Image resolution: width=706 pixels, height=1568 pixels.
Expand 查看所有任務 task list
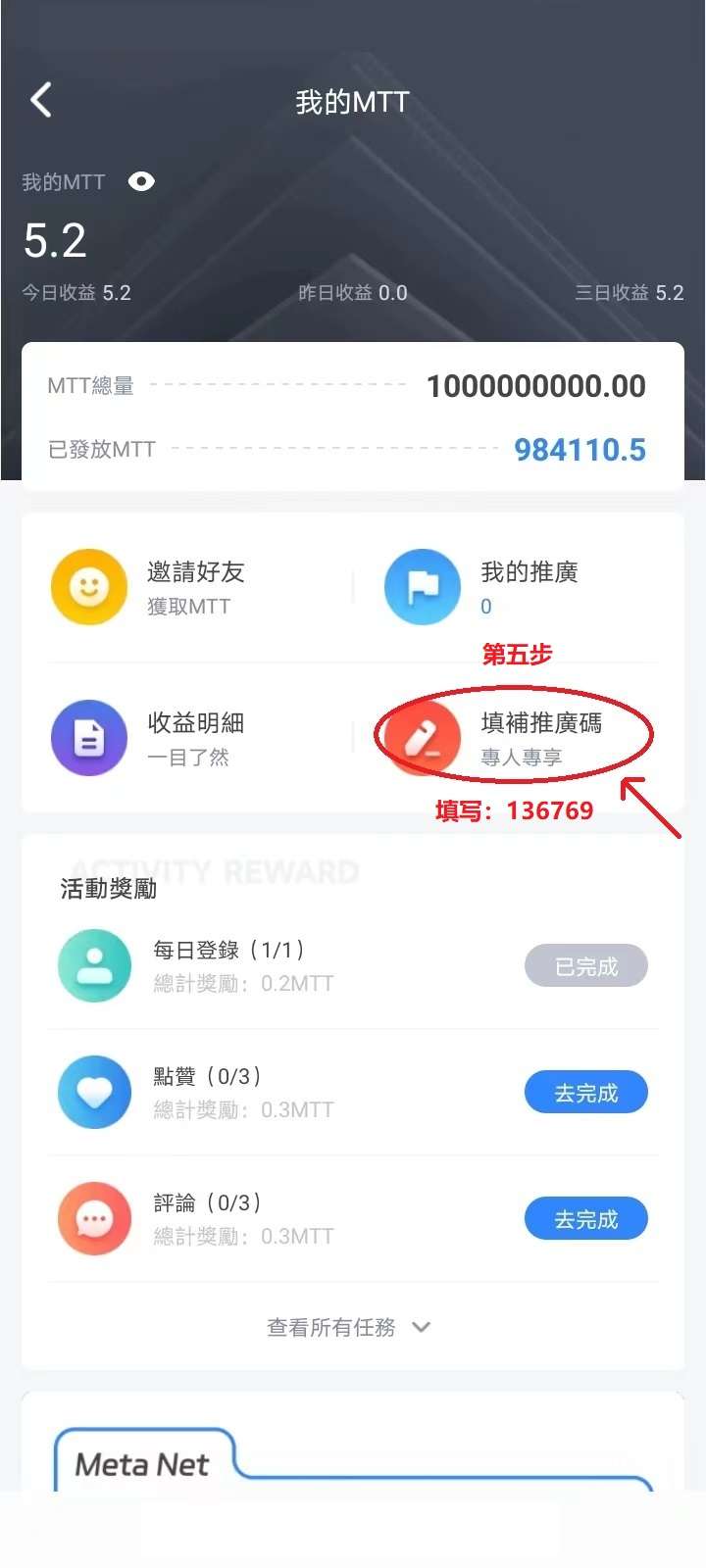pyautogui.click(x=349, y=1327)
